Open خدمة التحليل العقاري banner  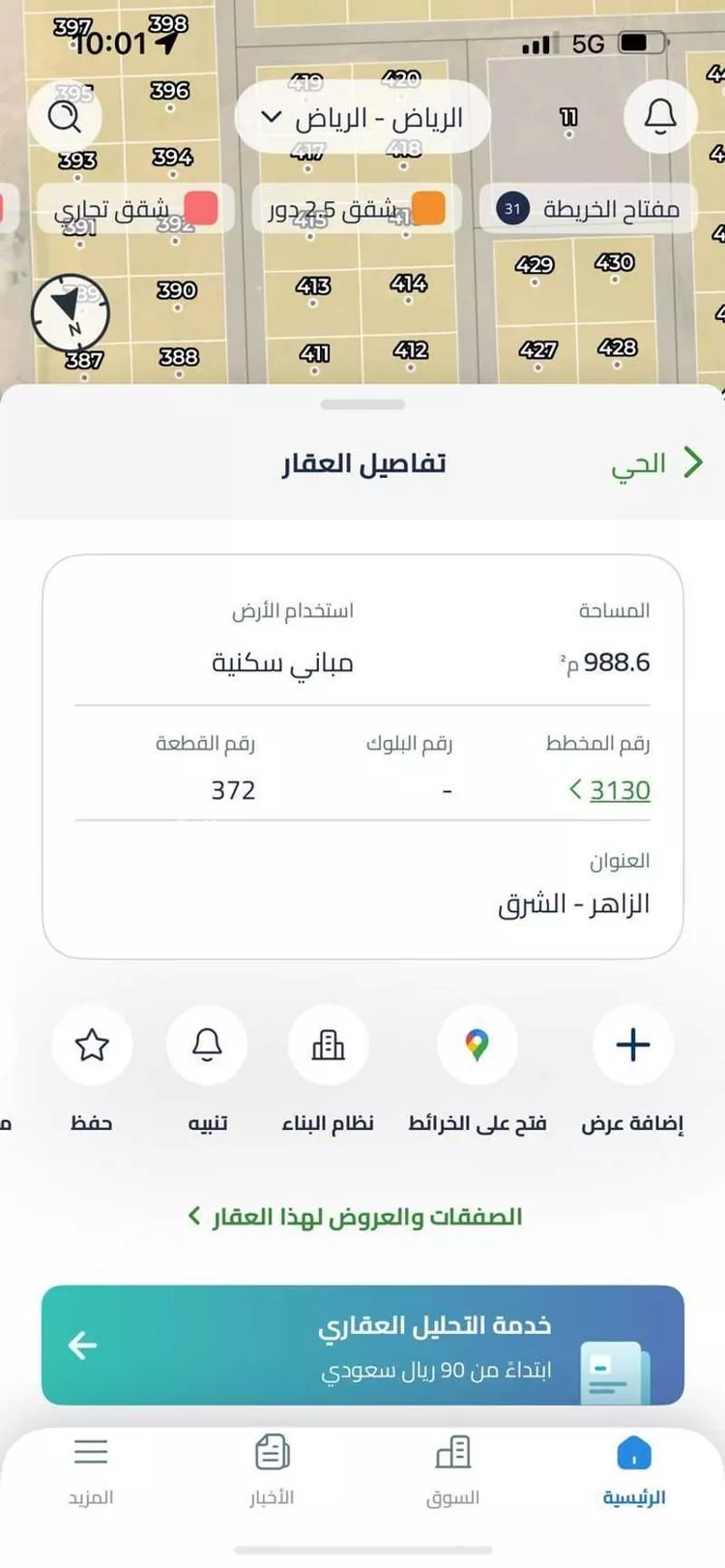362,1345
